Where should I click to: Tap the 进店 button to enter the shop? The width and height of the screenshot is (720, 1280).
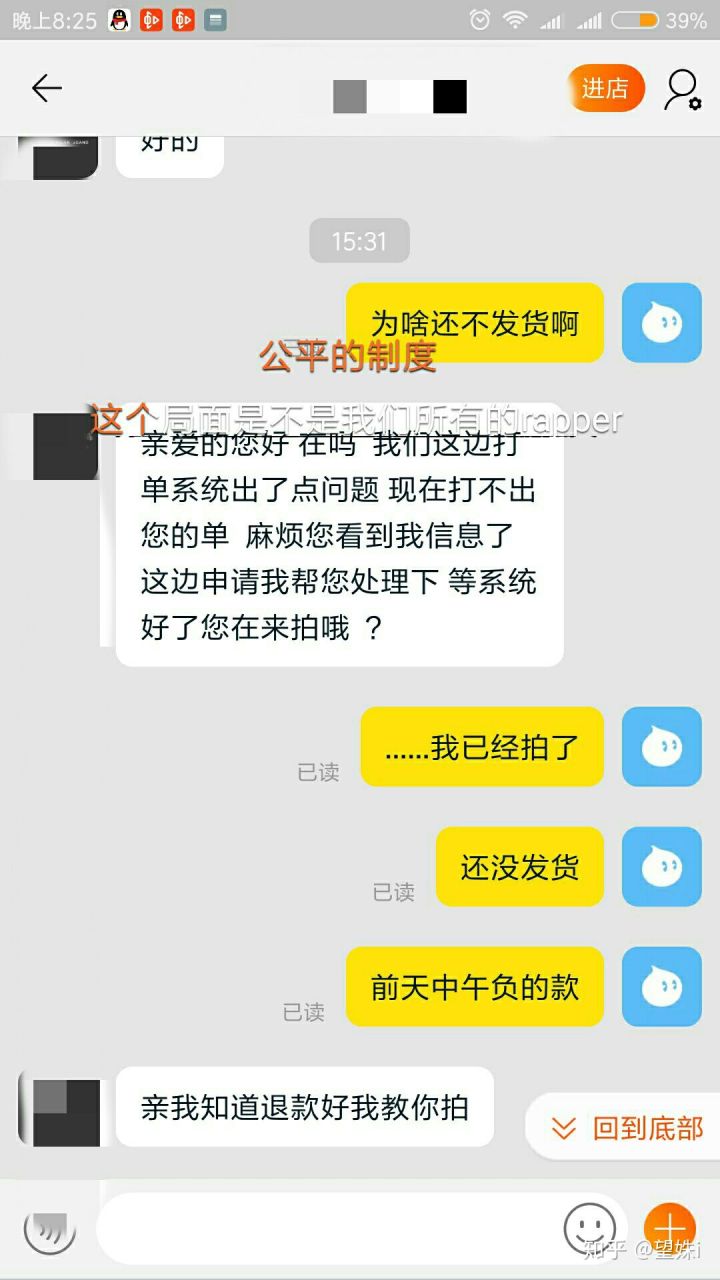[604, 89]
